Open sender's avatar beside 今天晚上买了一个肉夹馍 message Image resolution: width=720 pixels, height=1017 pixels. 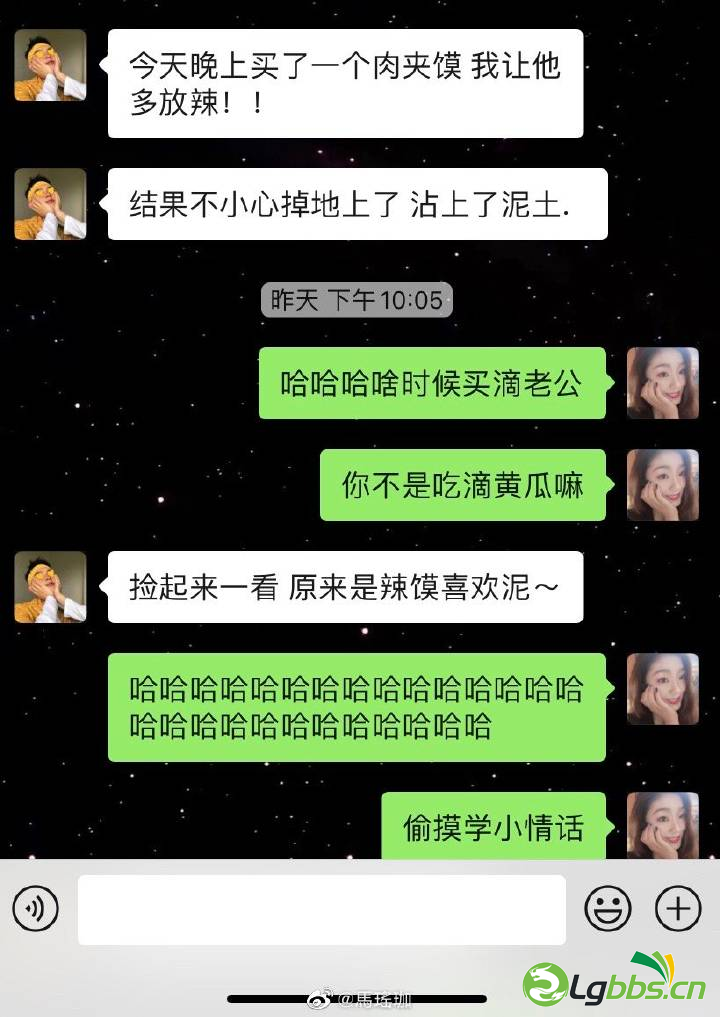click(x=50, y=65)
